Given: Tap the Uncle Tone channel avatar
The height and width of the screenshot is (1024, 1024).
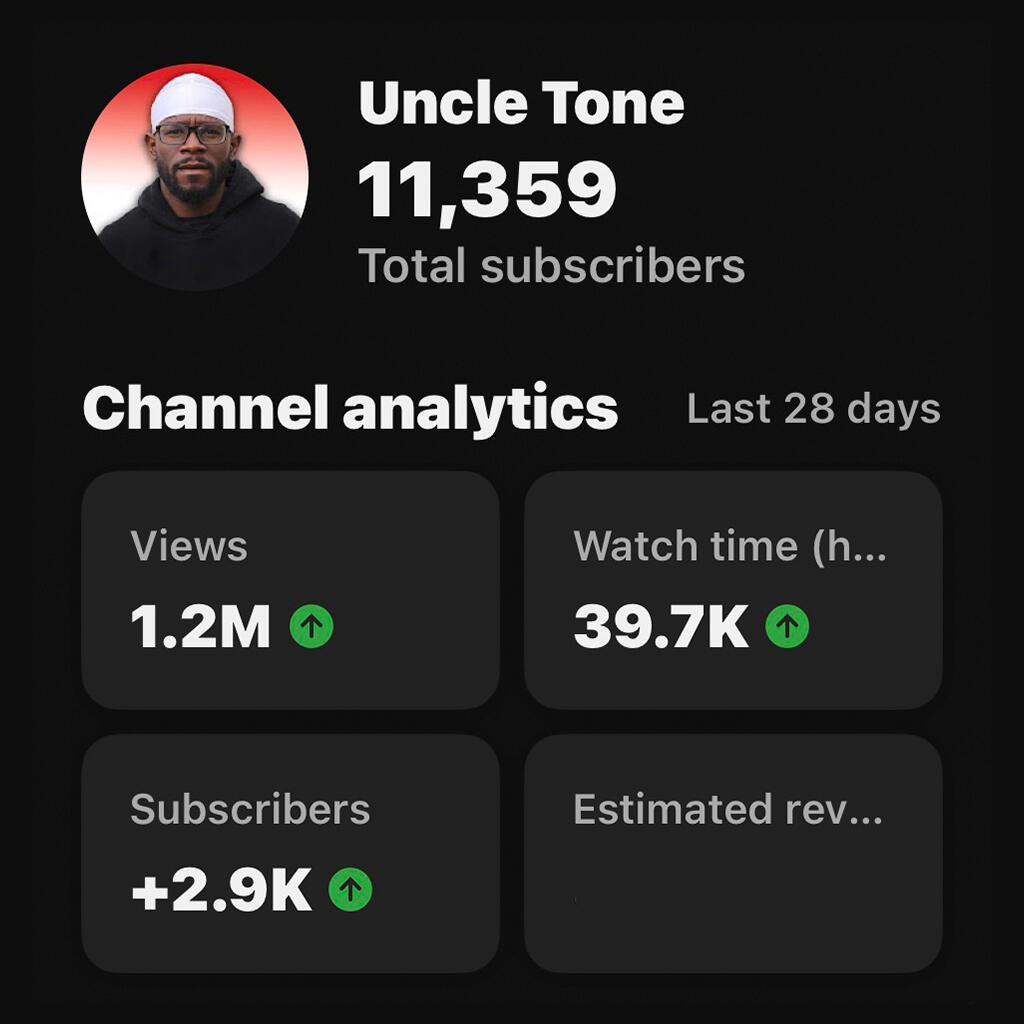Looking at the screenshot, I should [195, 177].
